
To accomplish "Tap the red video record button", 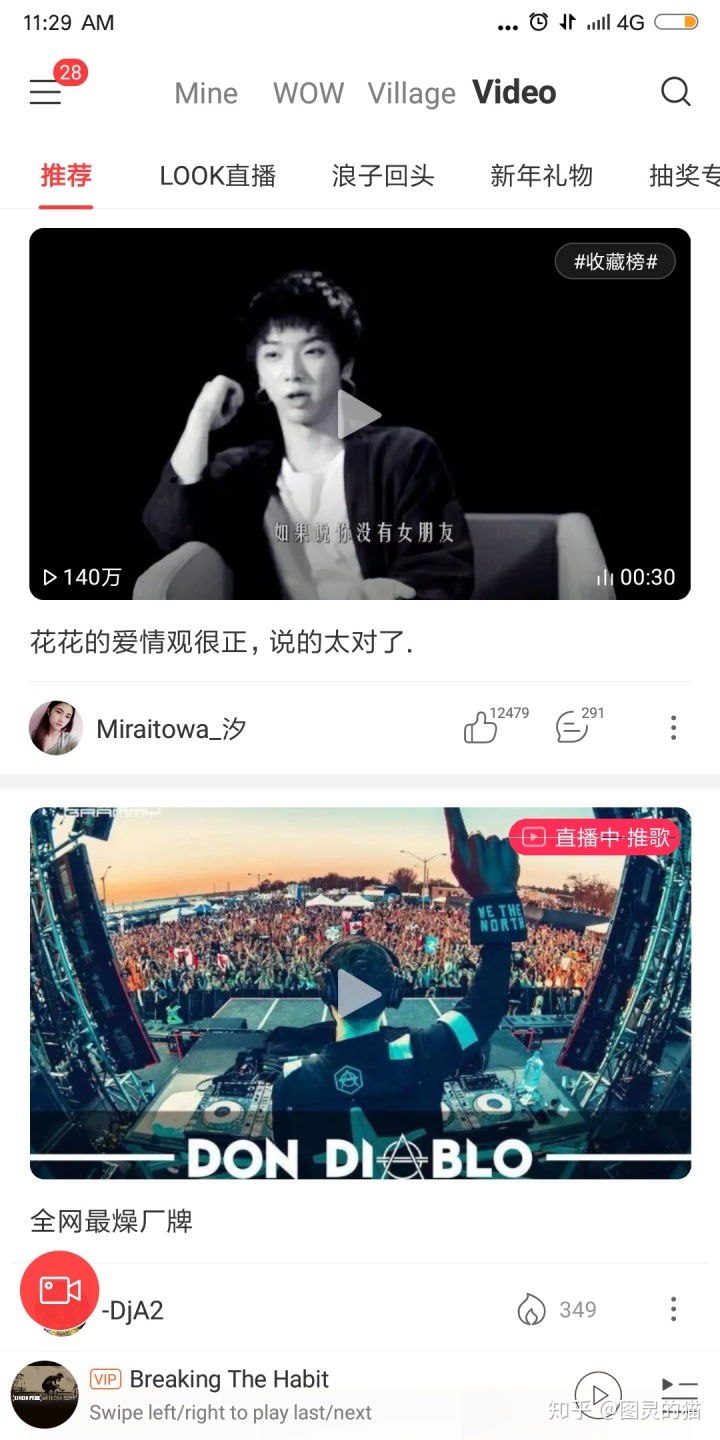I will [60, 1291].
